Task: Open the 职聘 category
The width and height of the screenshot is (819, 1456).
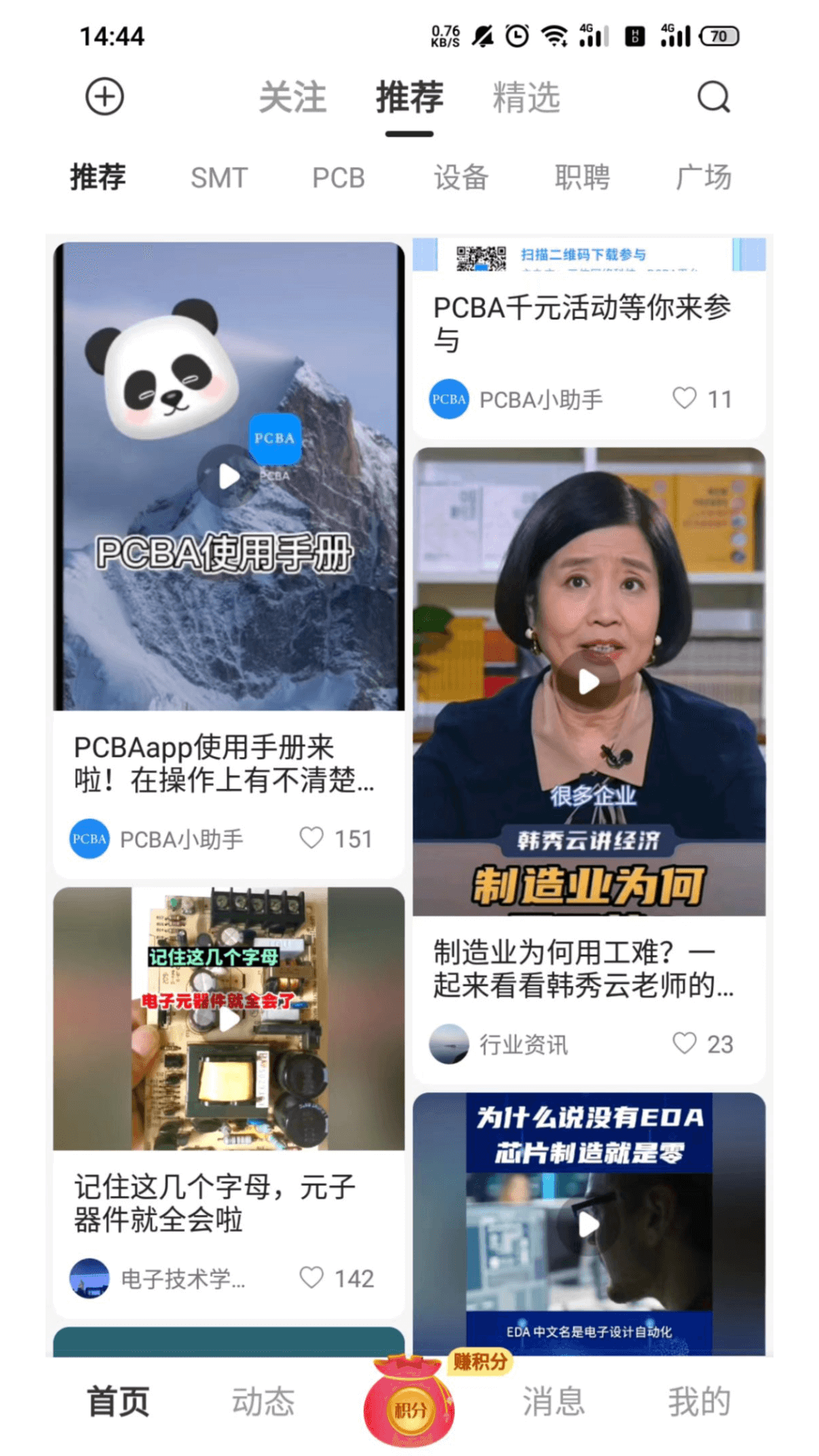Action: 582,178
